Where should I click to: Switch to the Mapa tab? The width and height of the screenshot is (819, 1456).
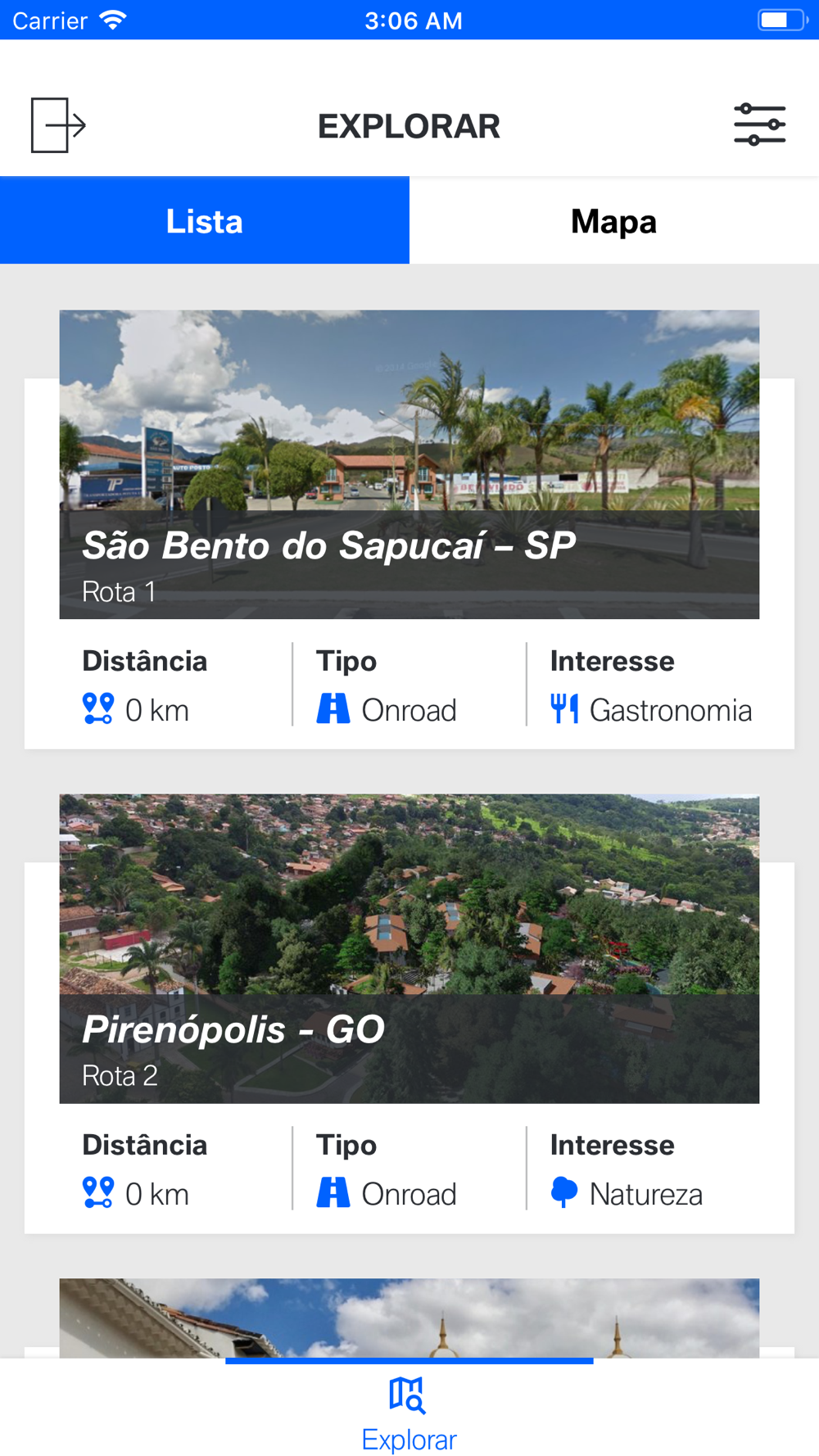tap(614, 221)
